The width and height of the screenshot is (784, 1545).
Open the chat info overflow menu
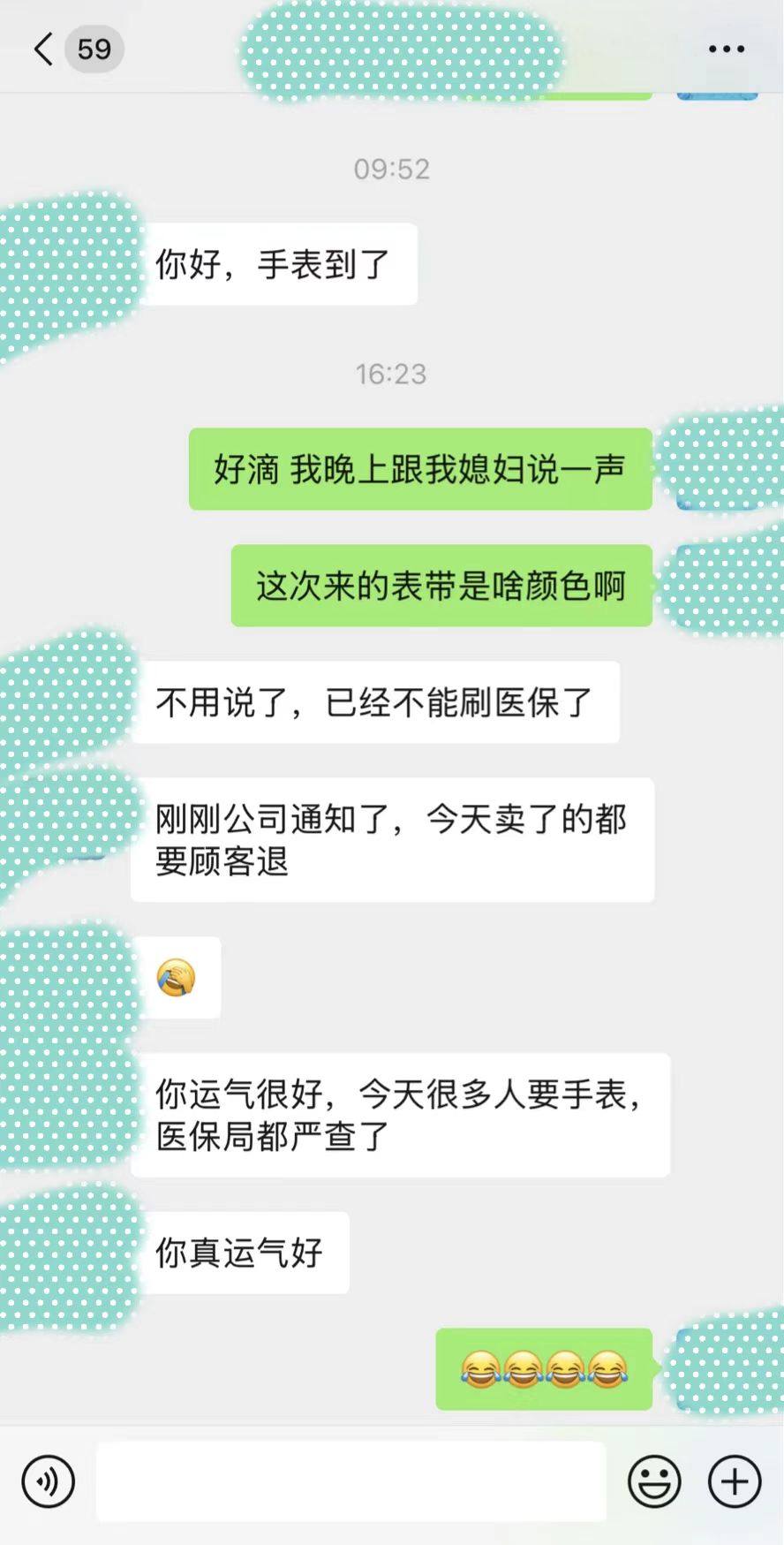726,49
